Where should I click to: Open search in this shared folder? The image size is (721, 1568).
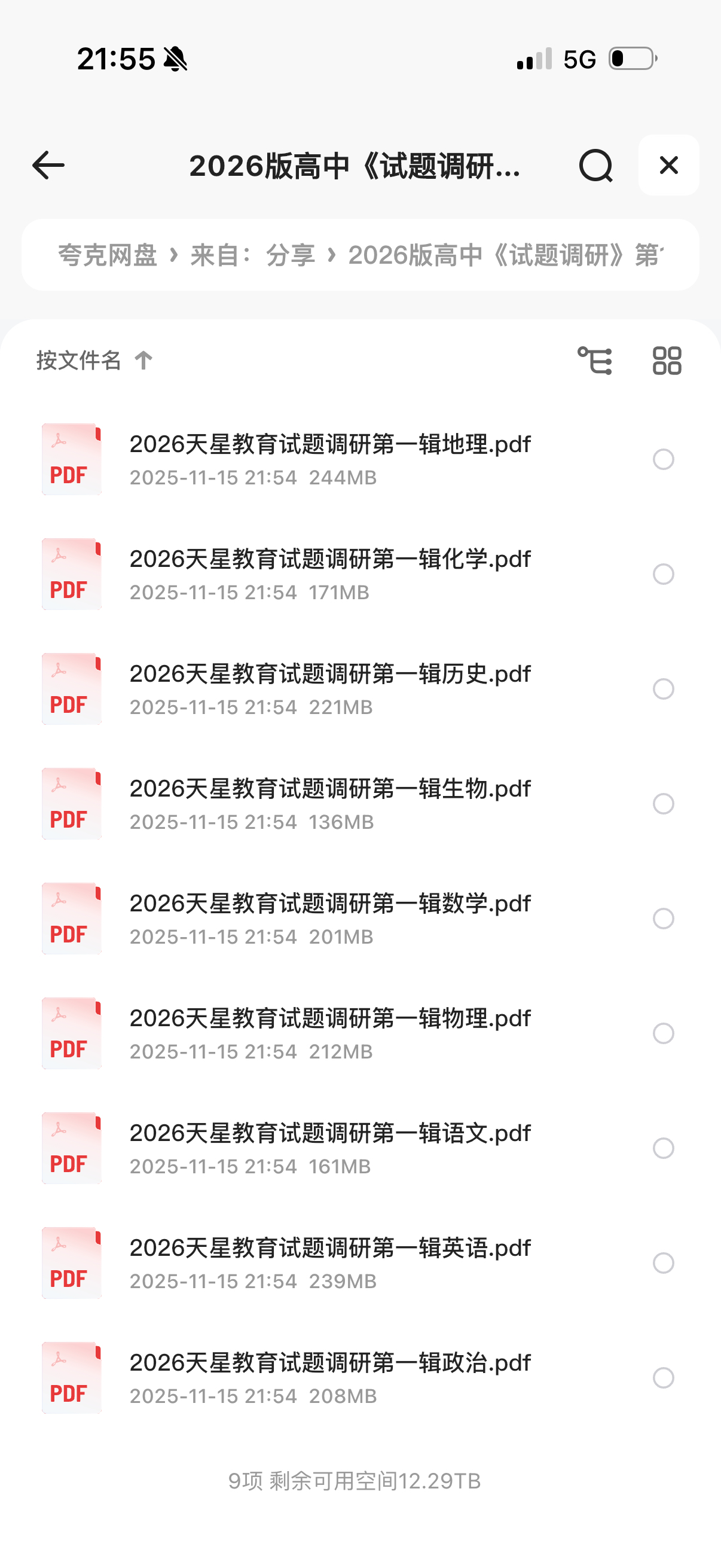595,166
